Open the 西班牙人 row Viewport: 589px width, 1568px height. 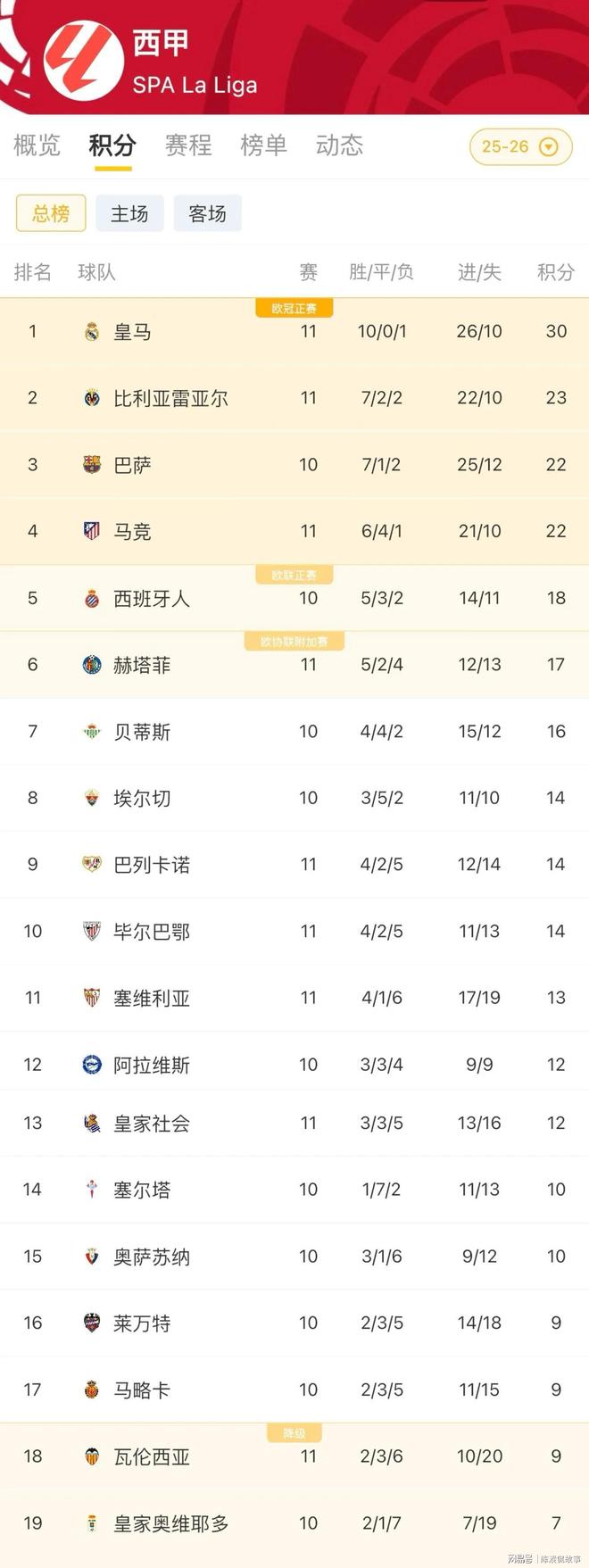pos(152,599)
